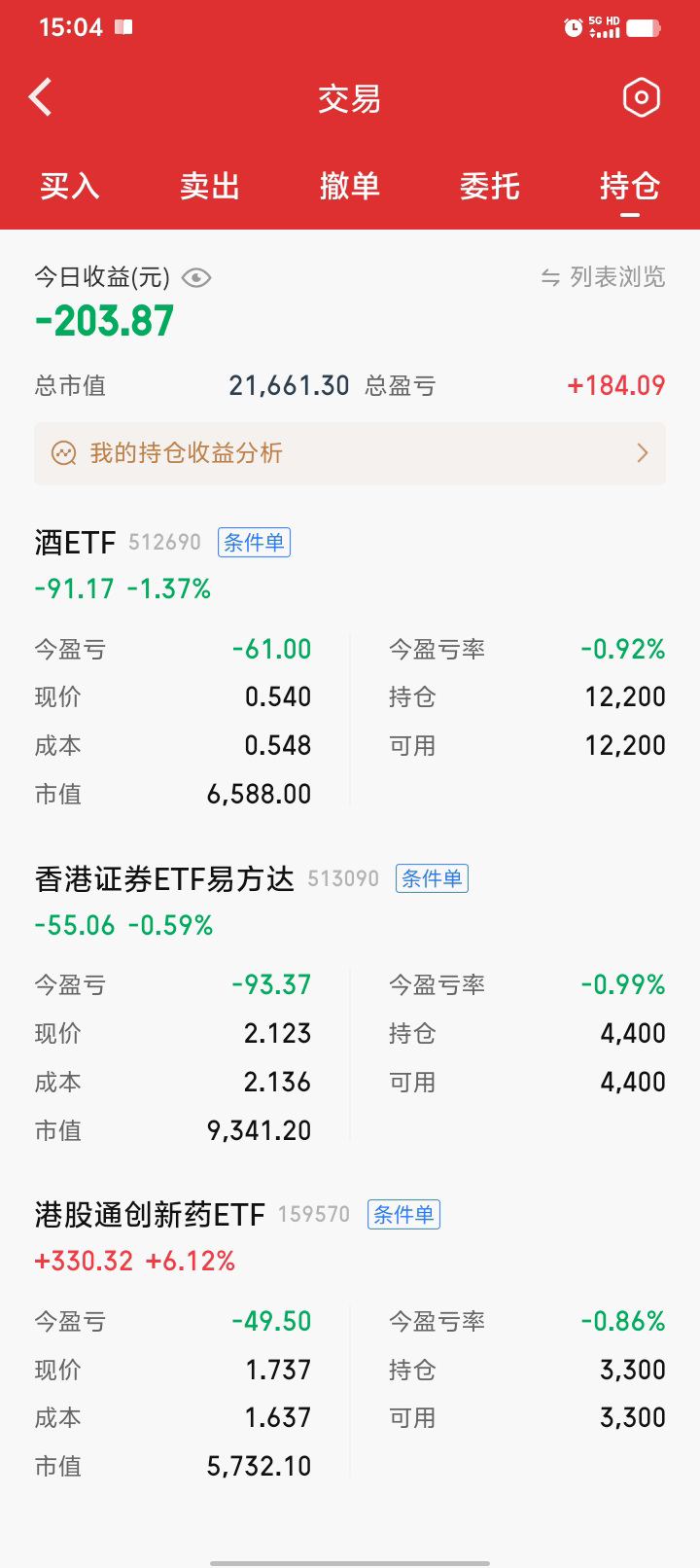Hide today's earnings with the eye icon

point(196,278)
